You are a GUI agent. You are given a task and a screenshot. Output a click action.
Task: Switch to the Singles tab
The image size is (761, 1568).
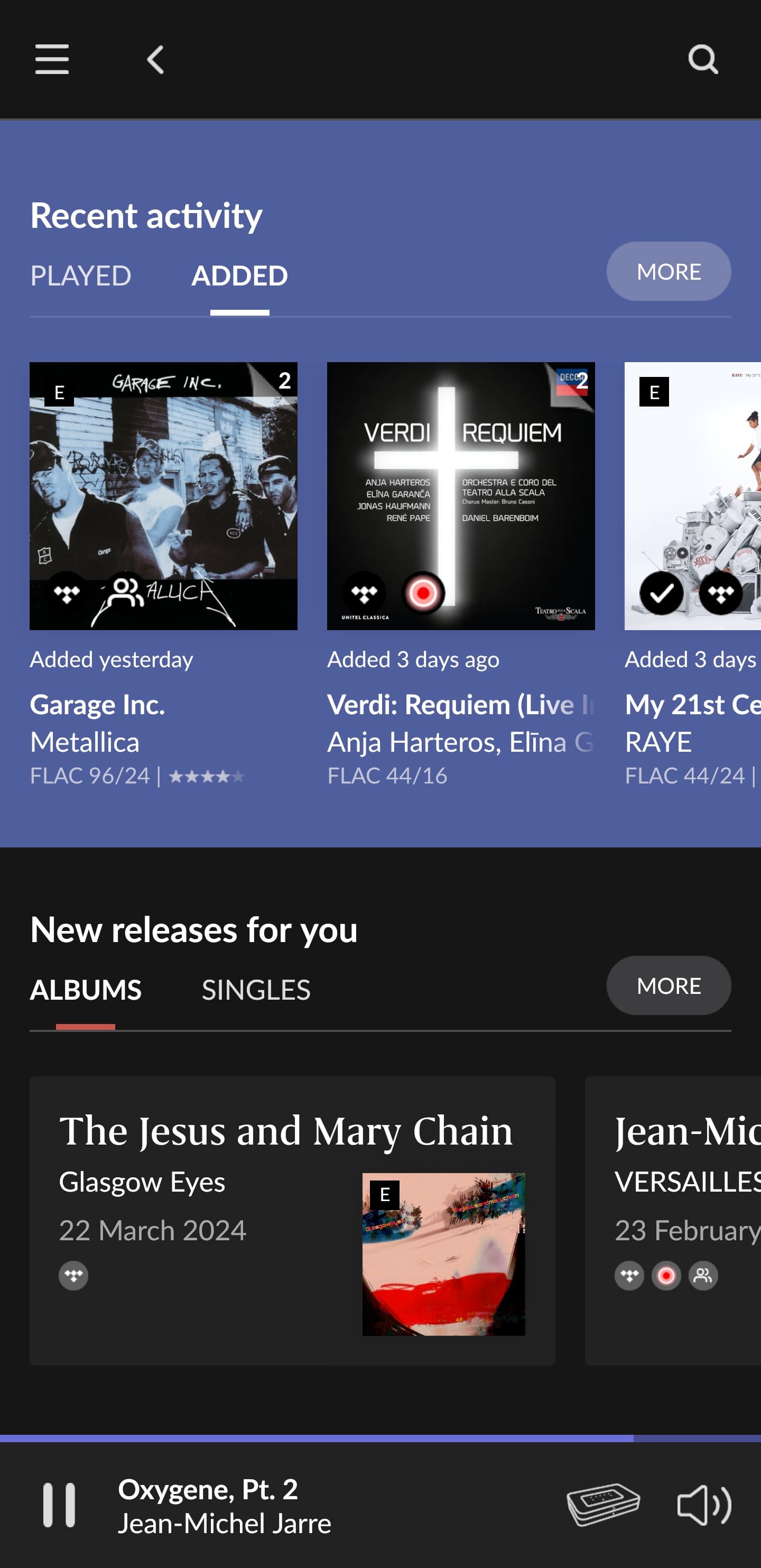pyautogui.click(x=256, y=990)
